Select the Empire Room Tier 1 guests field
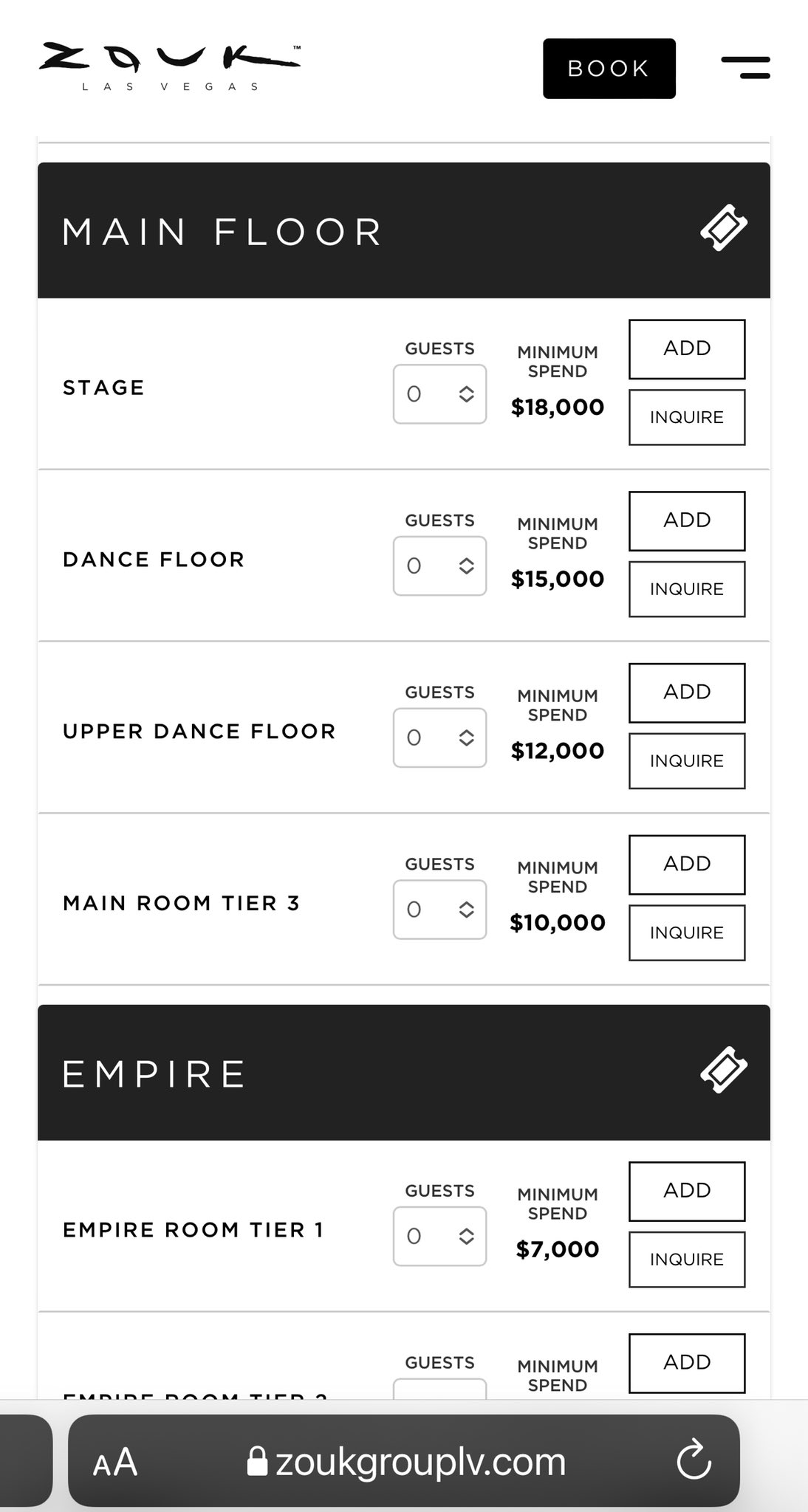This screenshot has height=1512, width=808. click(x=439, y=1237)
